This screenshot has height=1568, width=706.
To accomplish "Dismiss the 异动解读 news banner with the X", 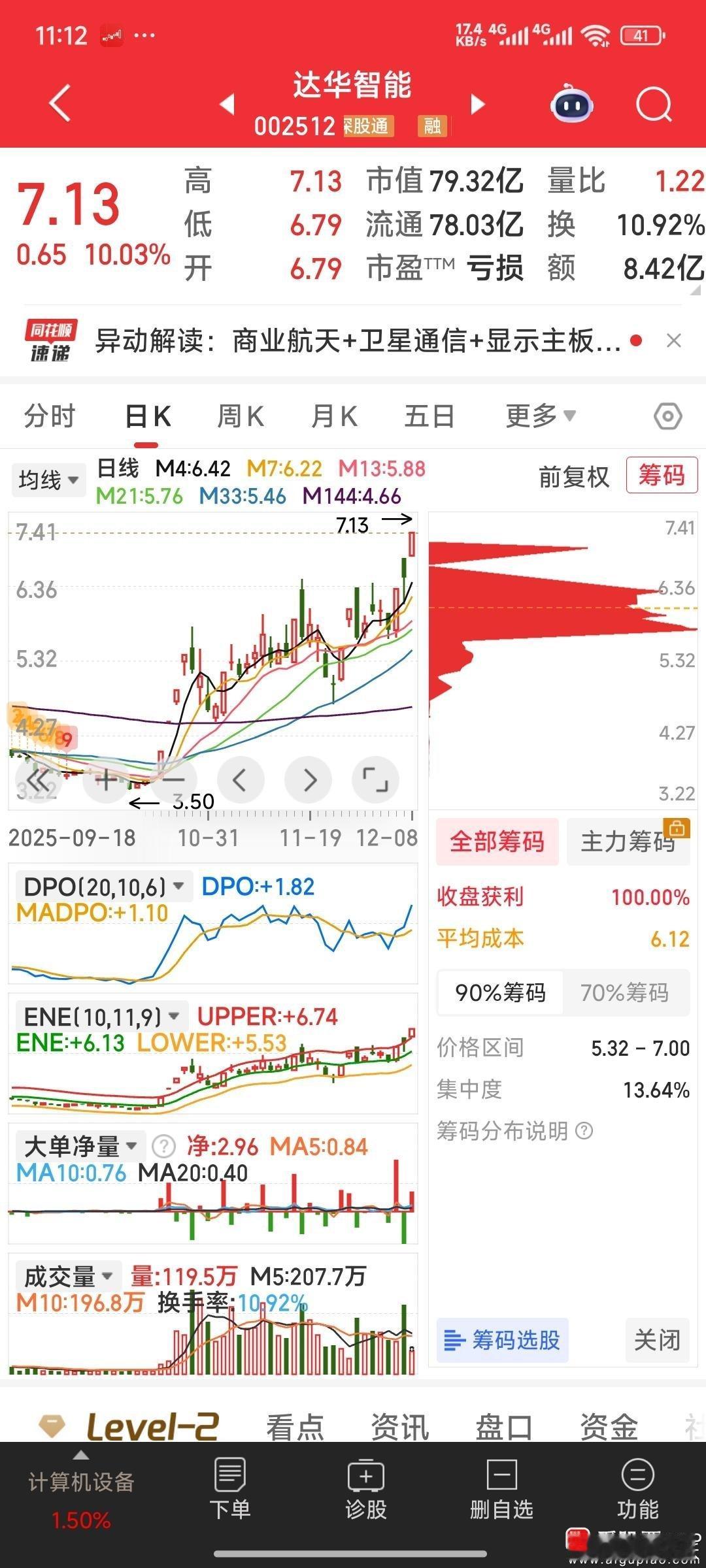I will 675,340.
